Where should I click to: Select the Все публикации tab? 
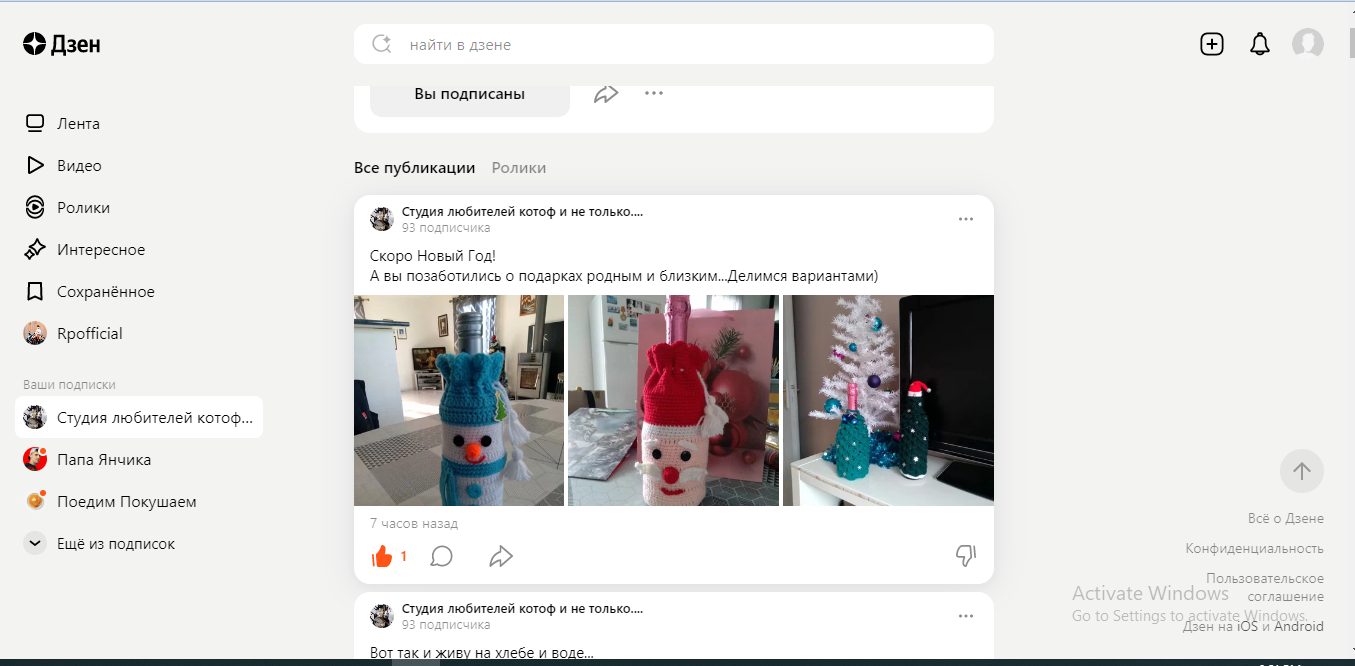tap(414, 168)
